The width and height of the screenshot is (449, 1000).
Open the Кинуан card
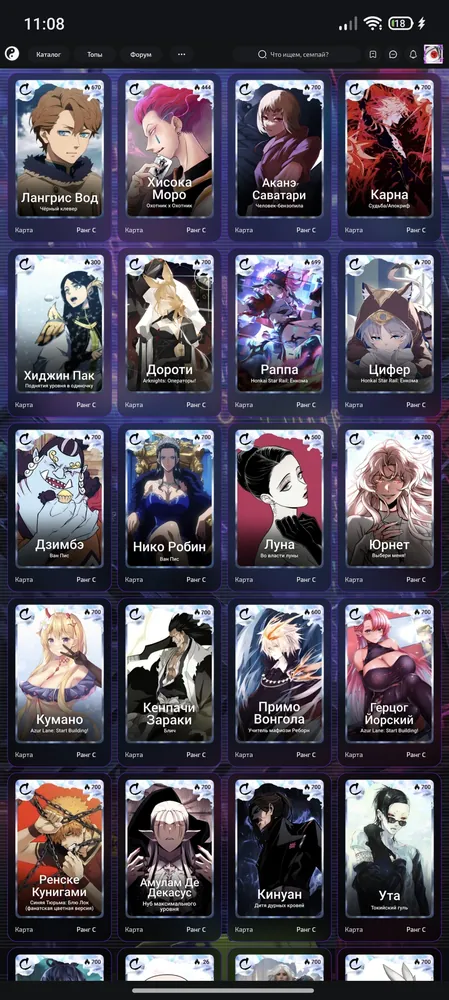pos(279,857)
